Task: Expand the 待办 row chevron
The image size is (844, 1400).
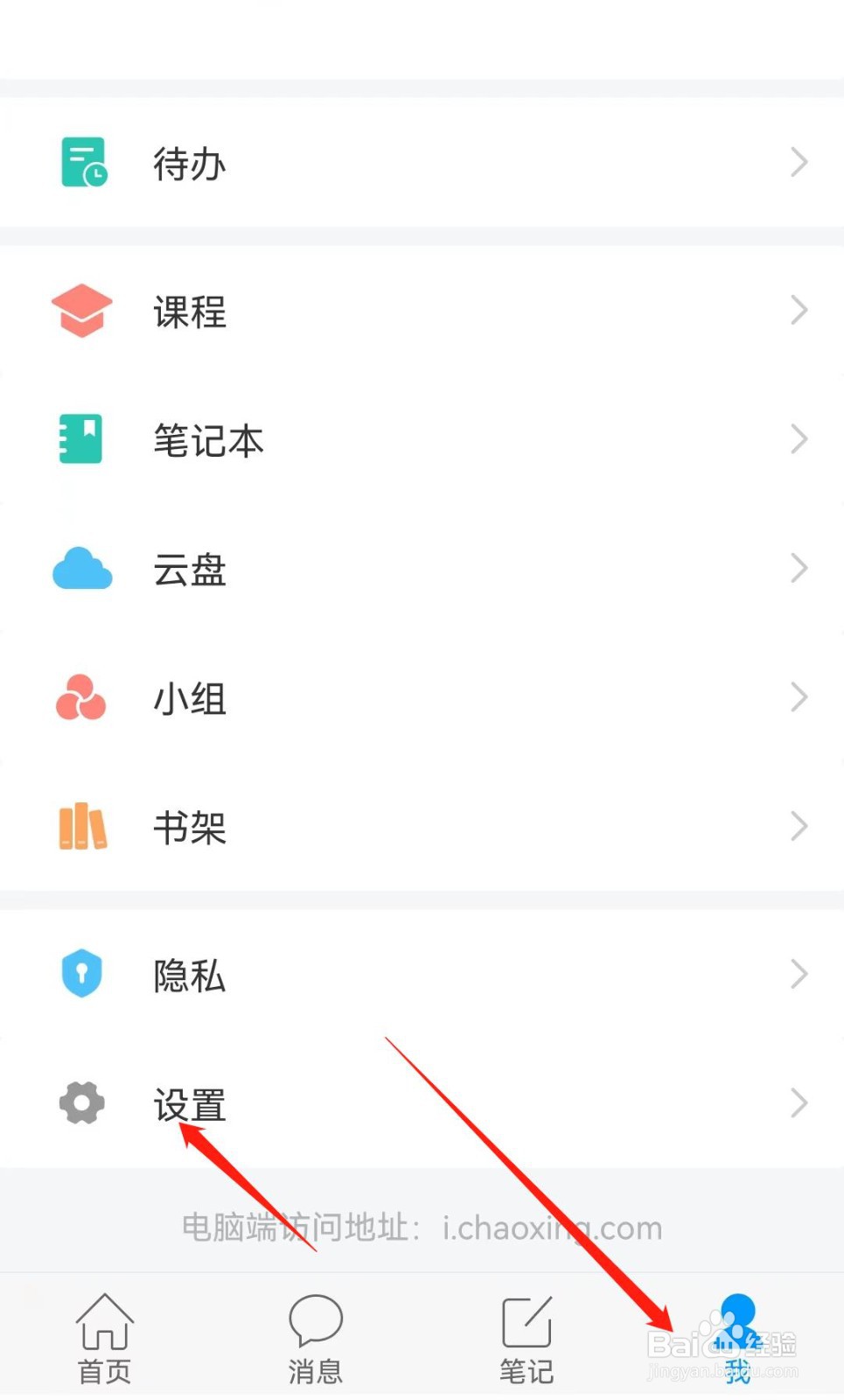Action: 798,163
